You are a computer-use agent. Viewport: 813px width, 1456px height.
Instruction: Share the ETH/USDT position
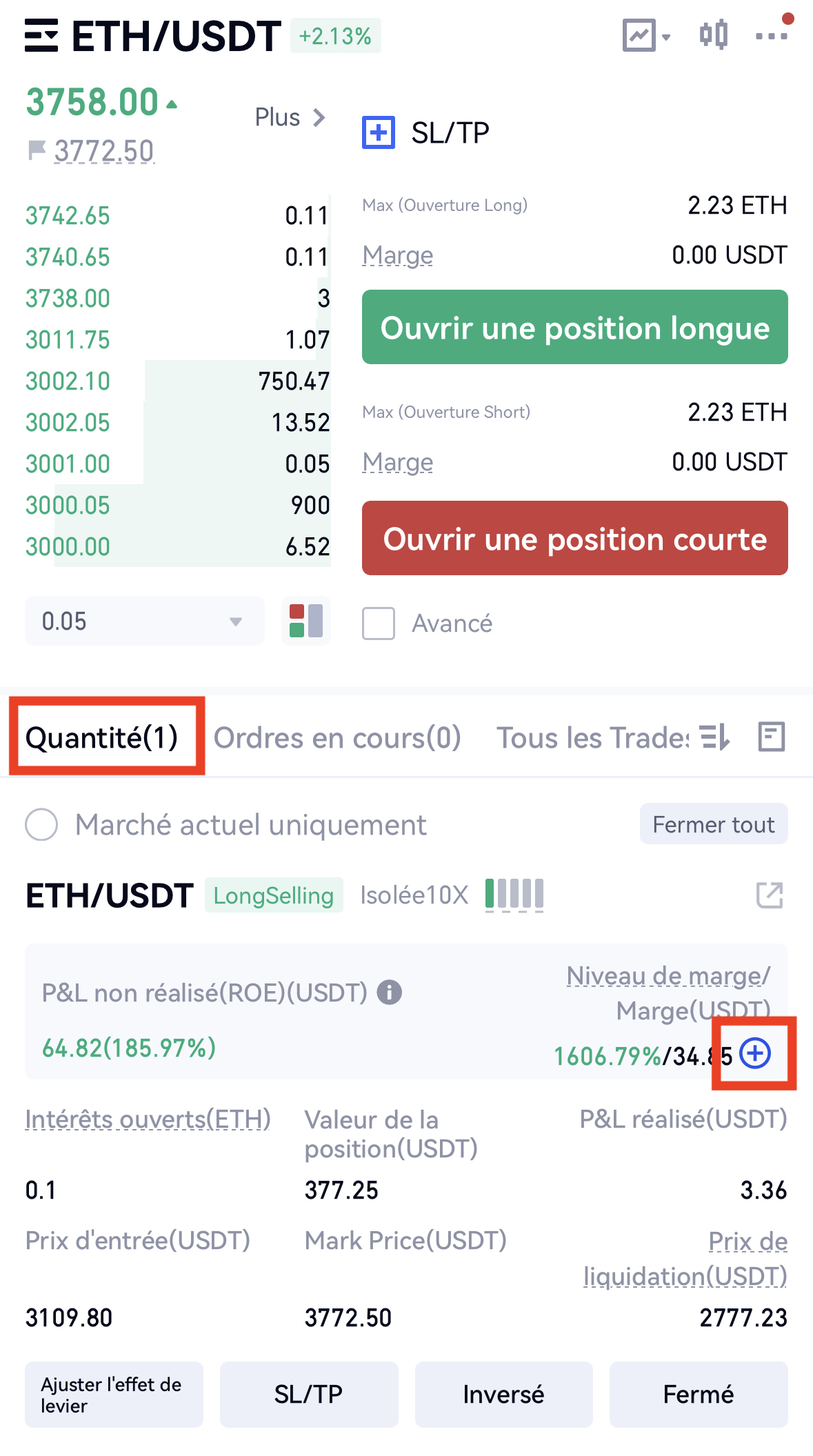click(x=770, y=895)
